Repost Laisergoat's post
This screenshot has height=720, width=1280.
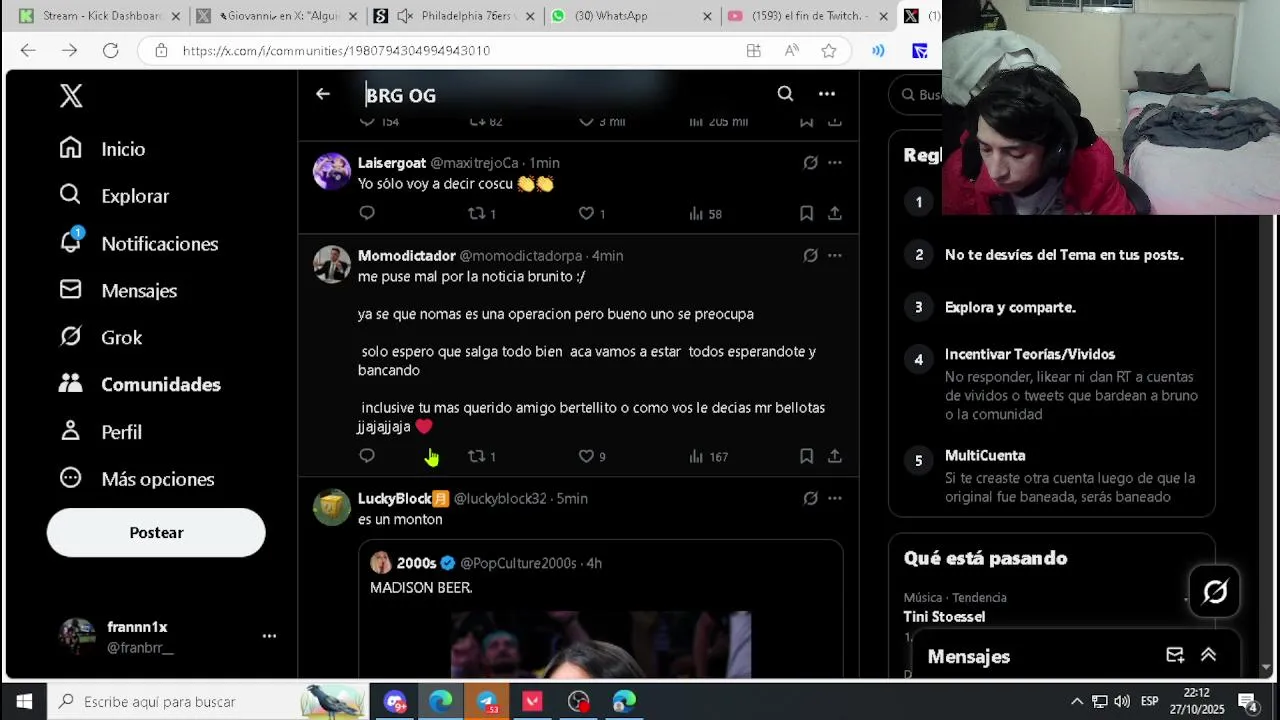tap(478, 213)
